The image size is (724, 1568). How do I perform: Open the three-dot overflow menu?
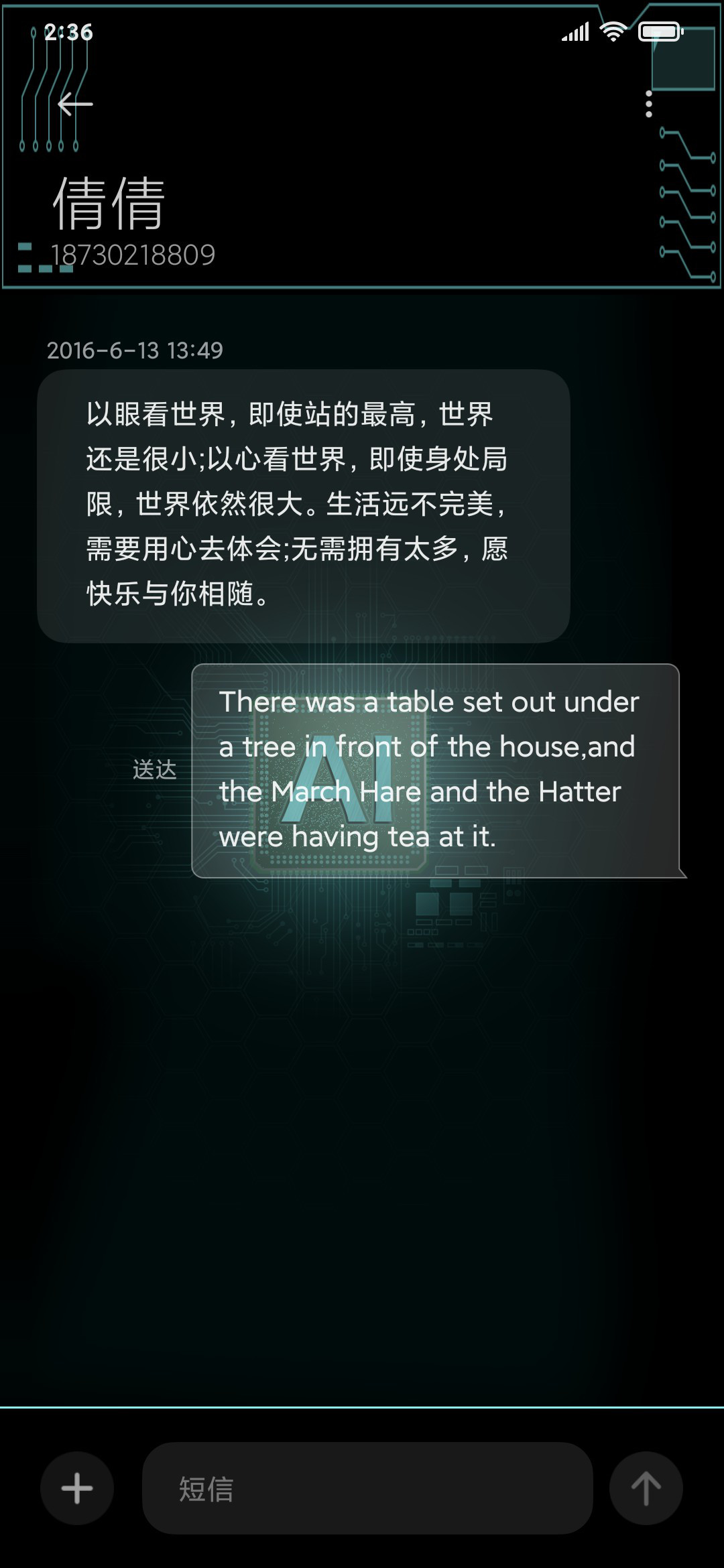click(648, 104)
